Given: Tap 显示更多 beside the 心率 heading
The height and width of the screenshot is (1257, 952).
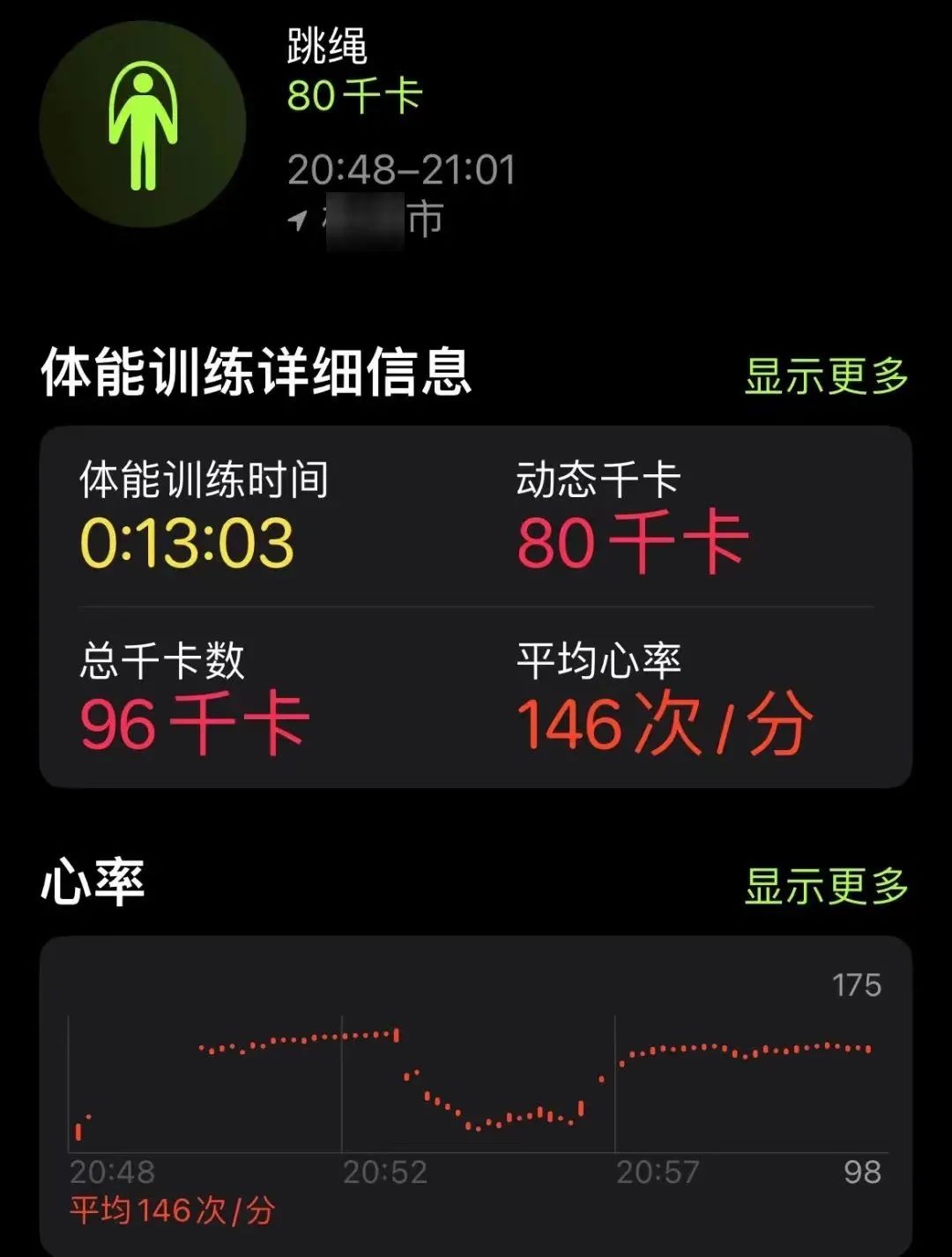Looking at the screenshot, I should point(826,886).
